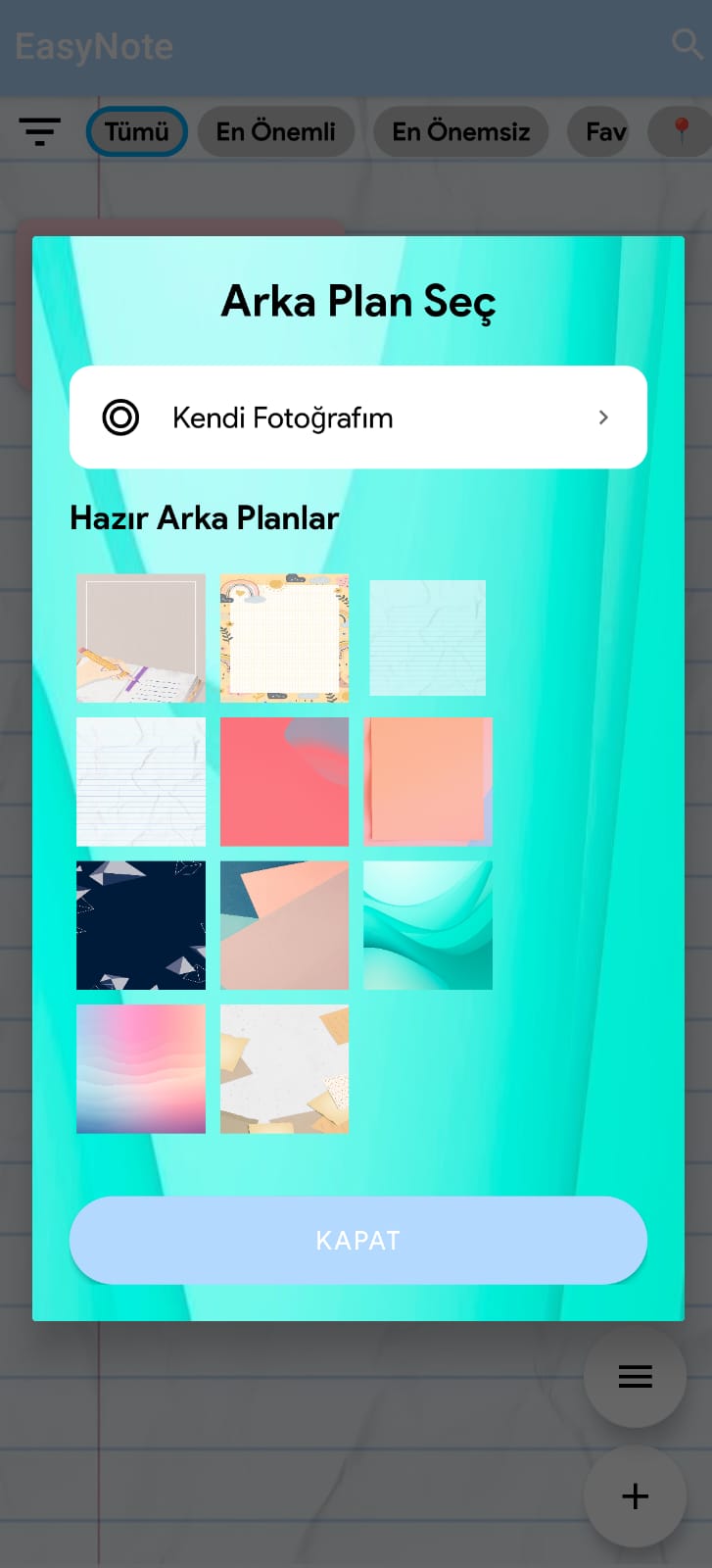Viewport: 712px width, 1568px height.
Task: Select the dark navy paper planes background
Action: click(141, 925)
